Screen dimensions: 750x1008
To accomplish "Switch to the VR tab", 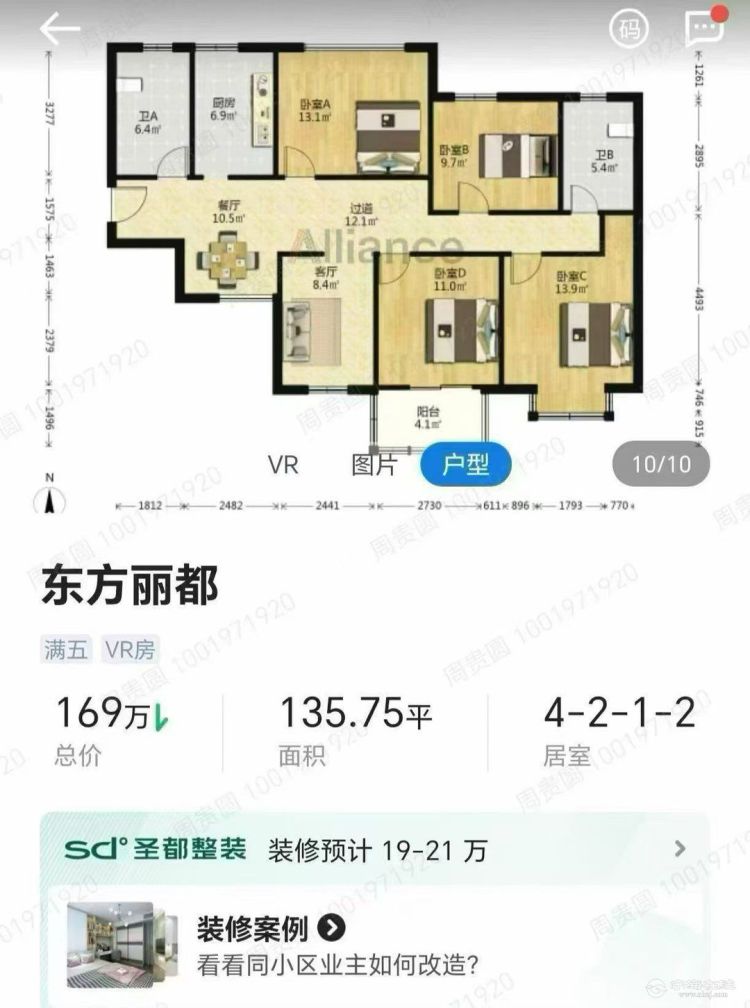I will (284, 464).
